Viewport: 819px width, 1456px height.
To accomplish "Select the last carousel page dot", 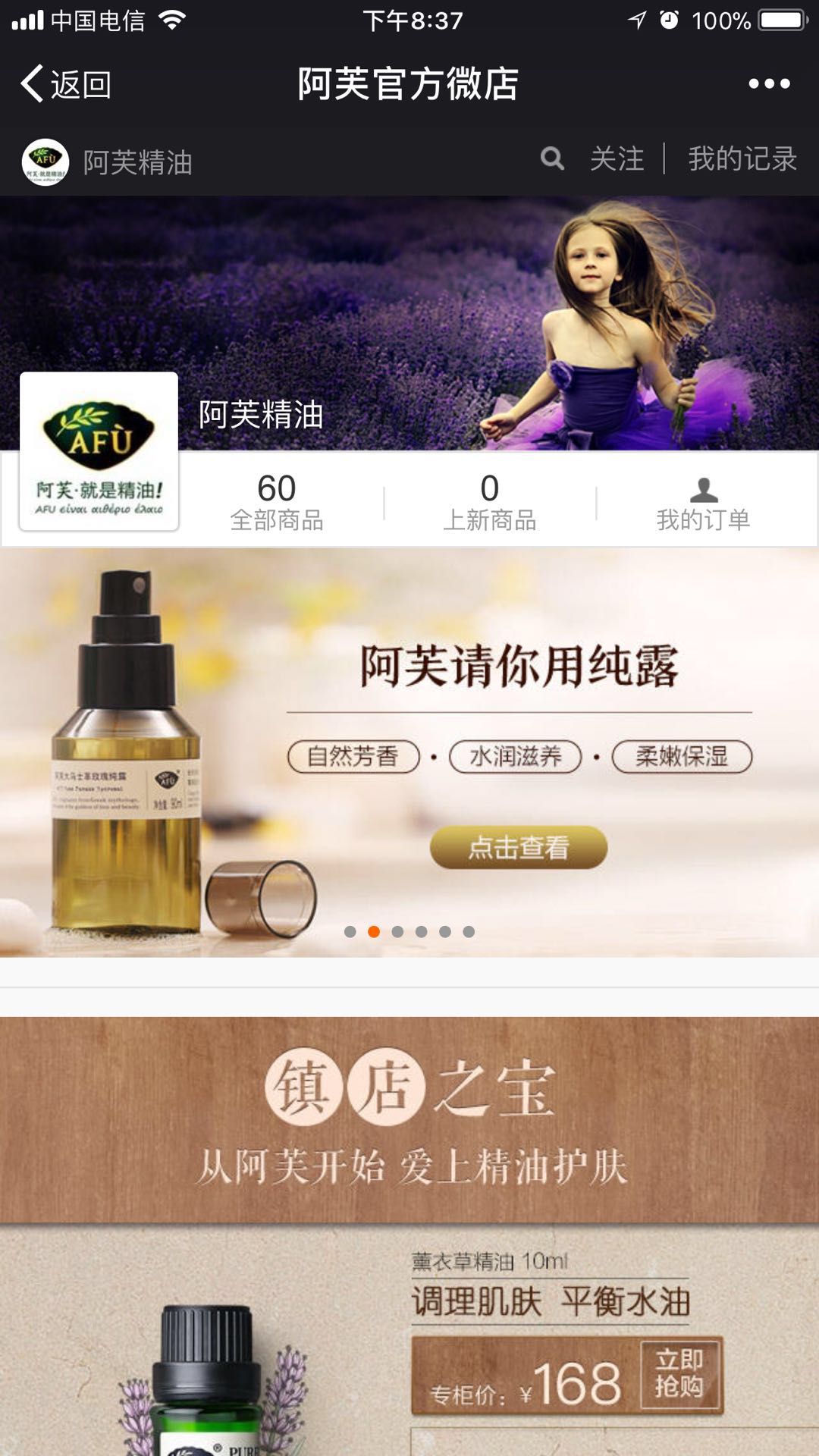I will (x=469, y=932).
